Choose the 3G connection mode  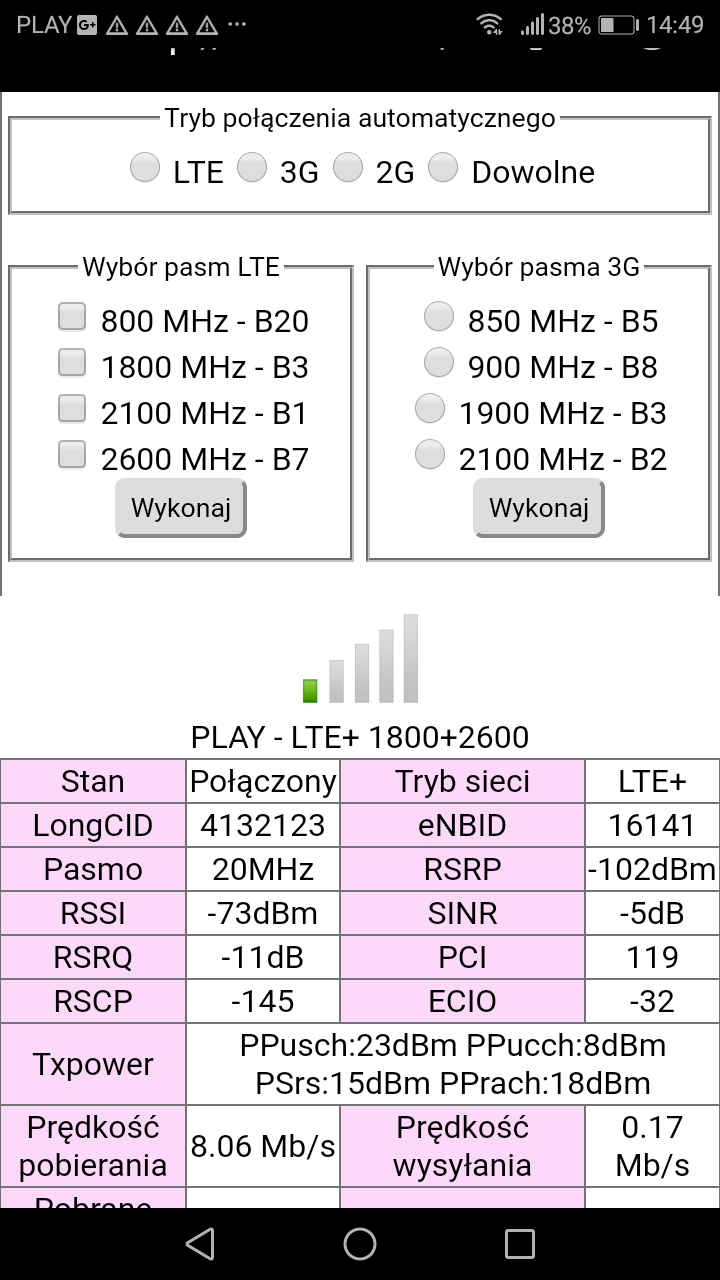point(252,167)
